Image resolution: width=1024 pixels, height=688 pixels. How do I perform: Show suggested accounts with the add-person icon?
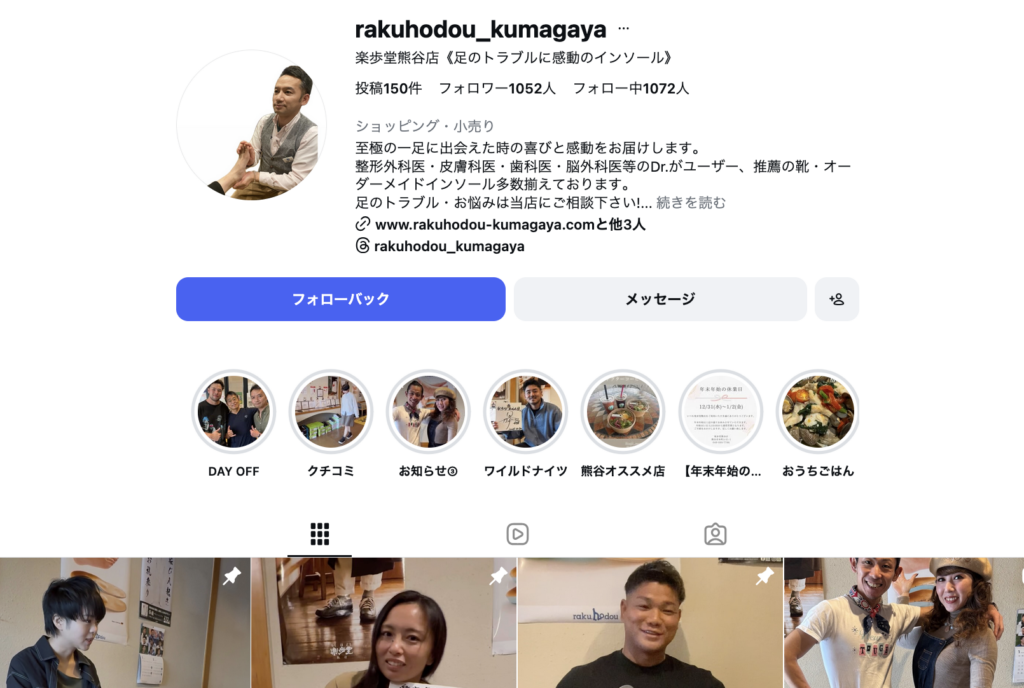pyautogui.click(x=836, y=299)
